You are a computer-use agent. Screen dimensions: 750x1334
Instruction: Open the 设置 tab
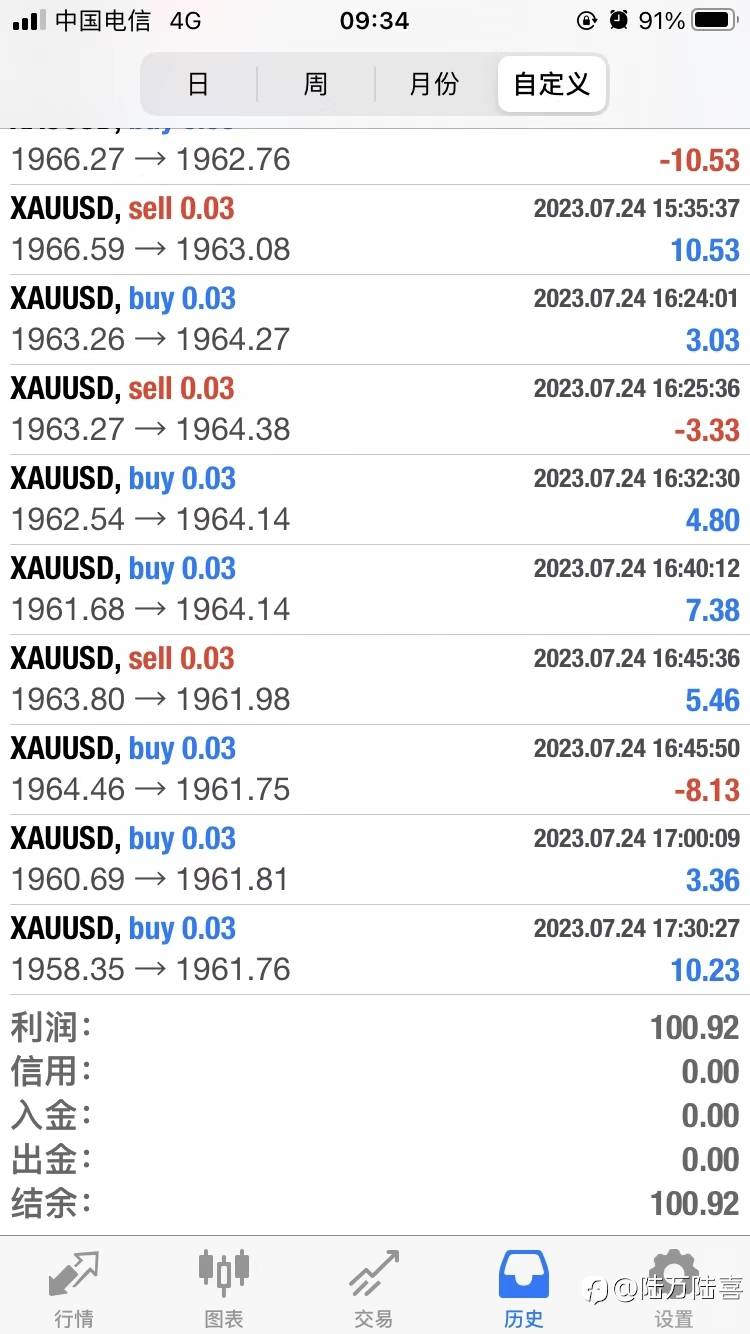pyautogui.click(x=674, y=1287)
